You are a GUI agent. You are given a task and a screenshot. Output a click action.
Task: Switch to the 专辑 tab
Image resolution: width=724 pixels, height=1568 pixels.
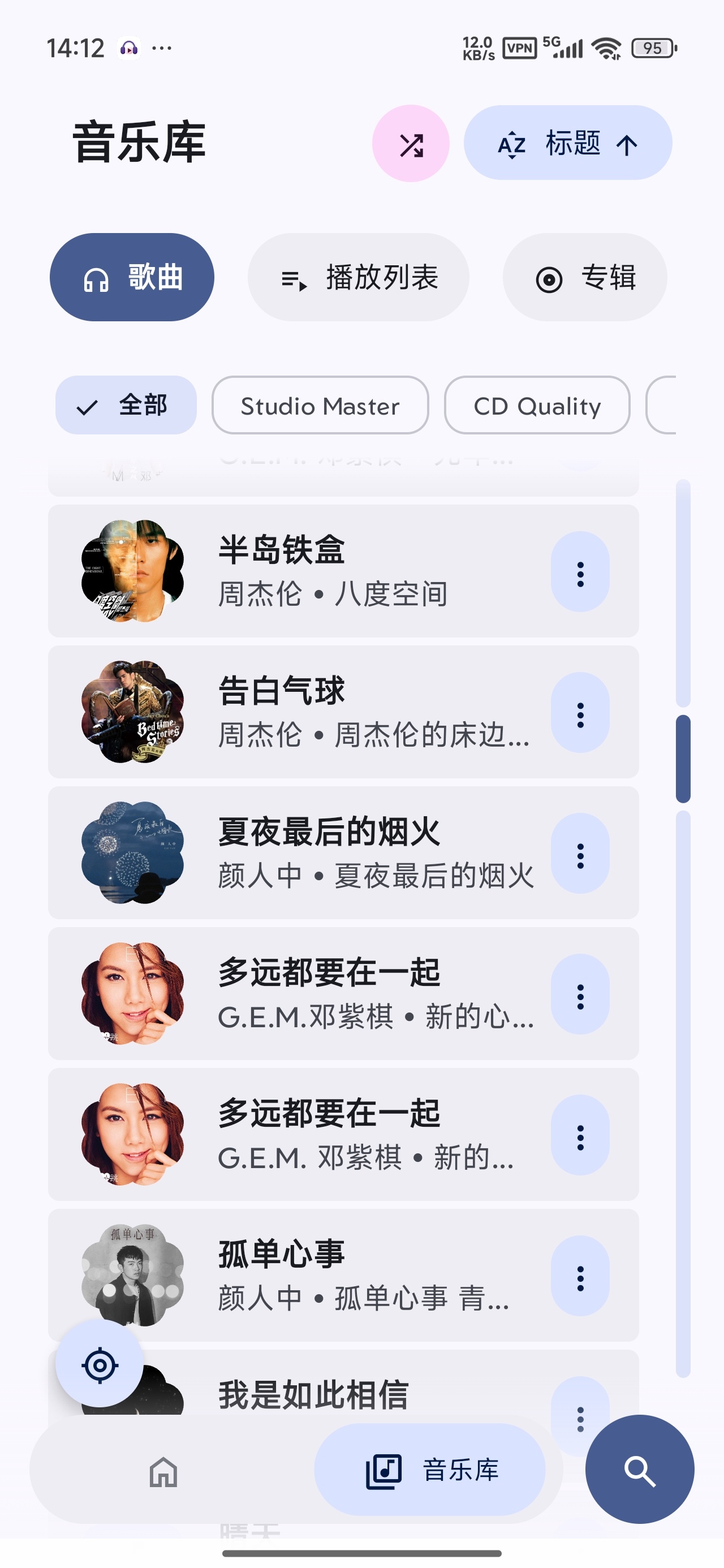tap(584, 278)
